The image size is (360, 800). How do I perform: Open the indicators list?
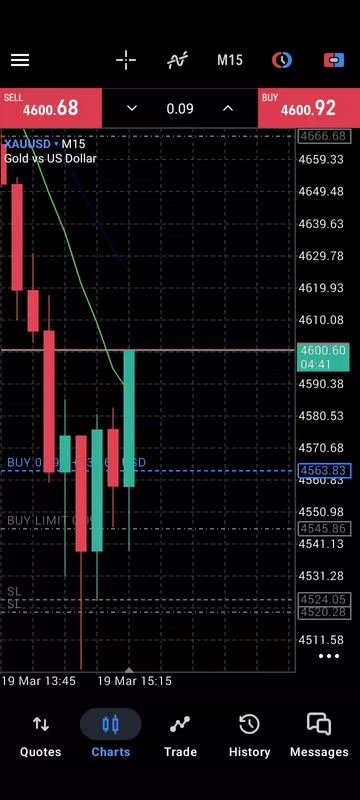[x=177, y=61]
